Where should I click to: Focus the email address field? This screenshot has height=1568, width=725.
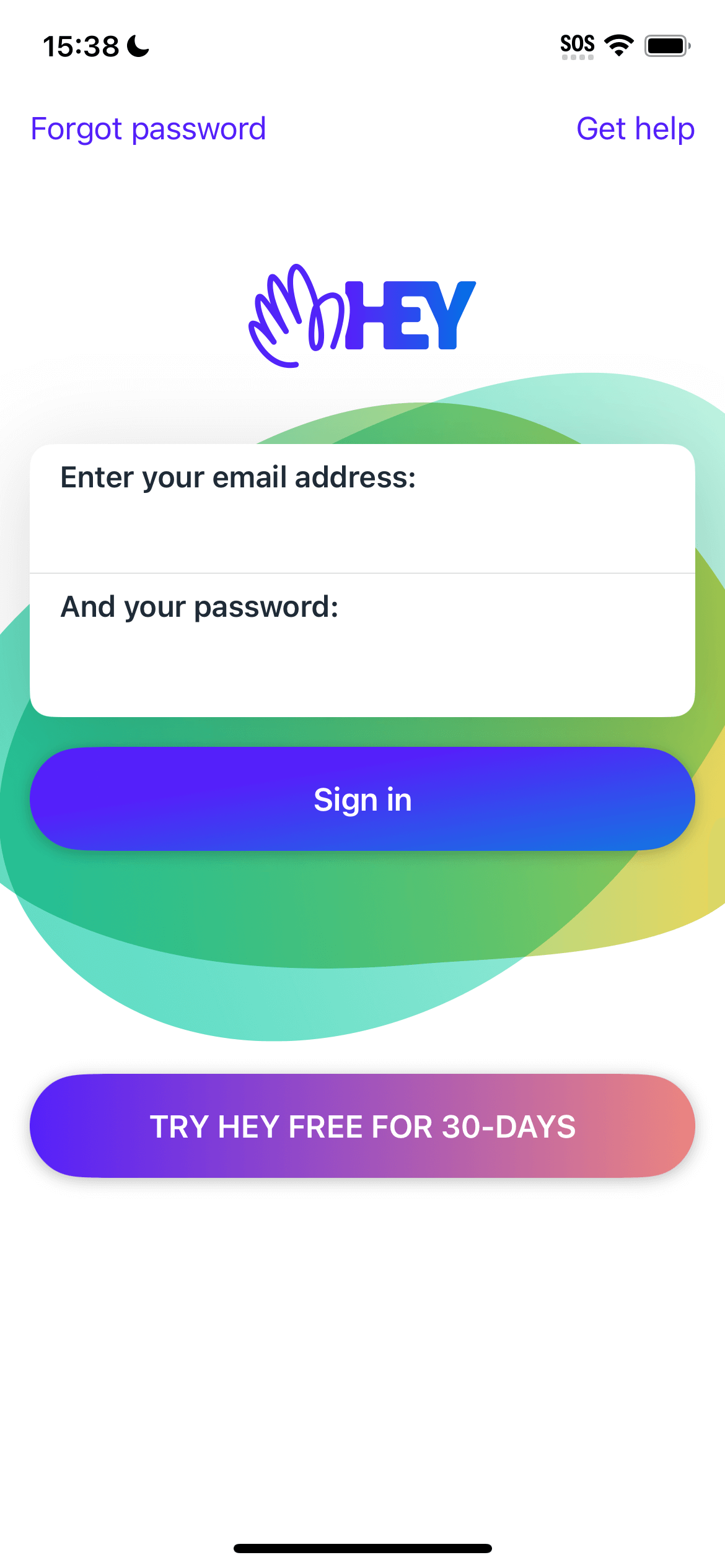coord(362,508)
